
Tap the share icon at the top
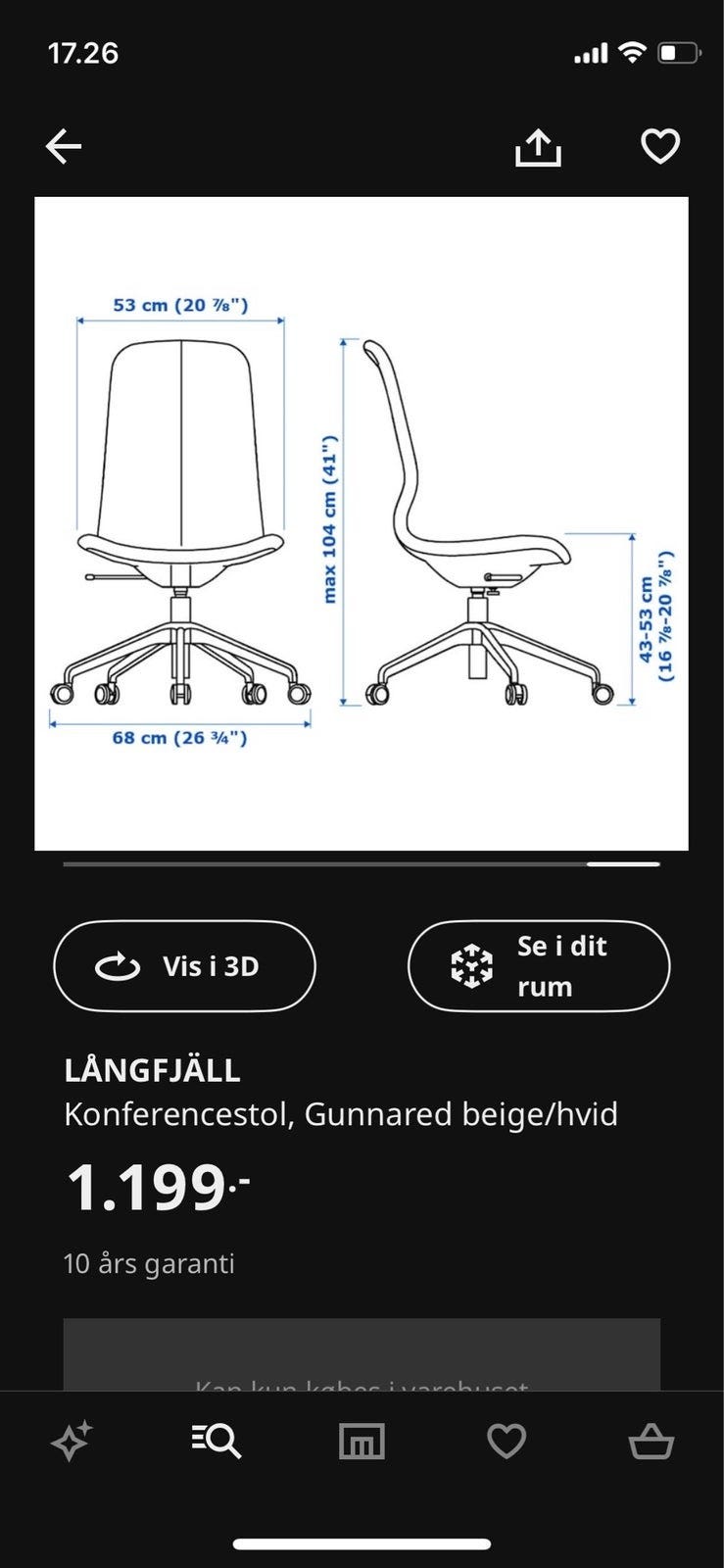click(537, 145)
